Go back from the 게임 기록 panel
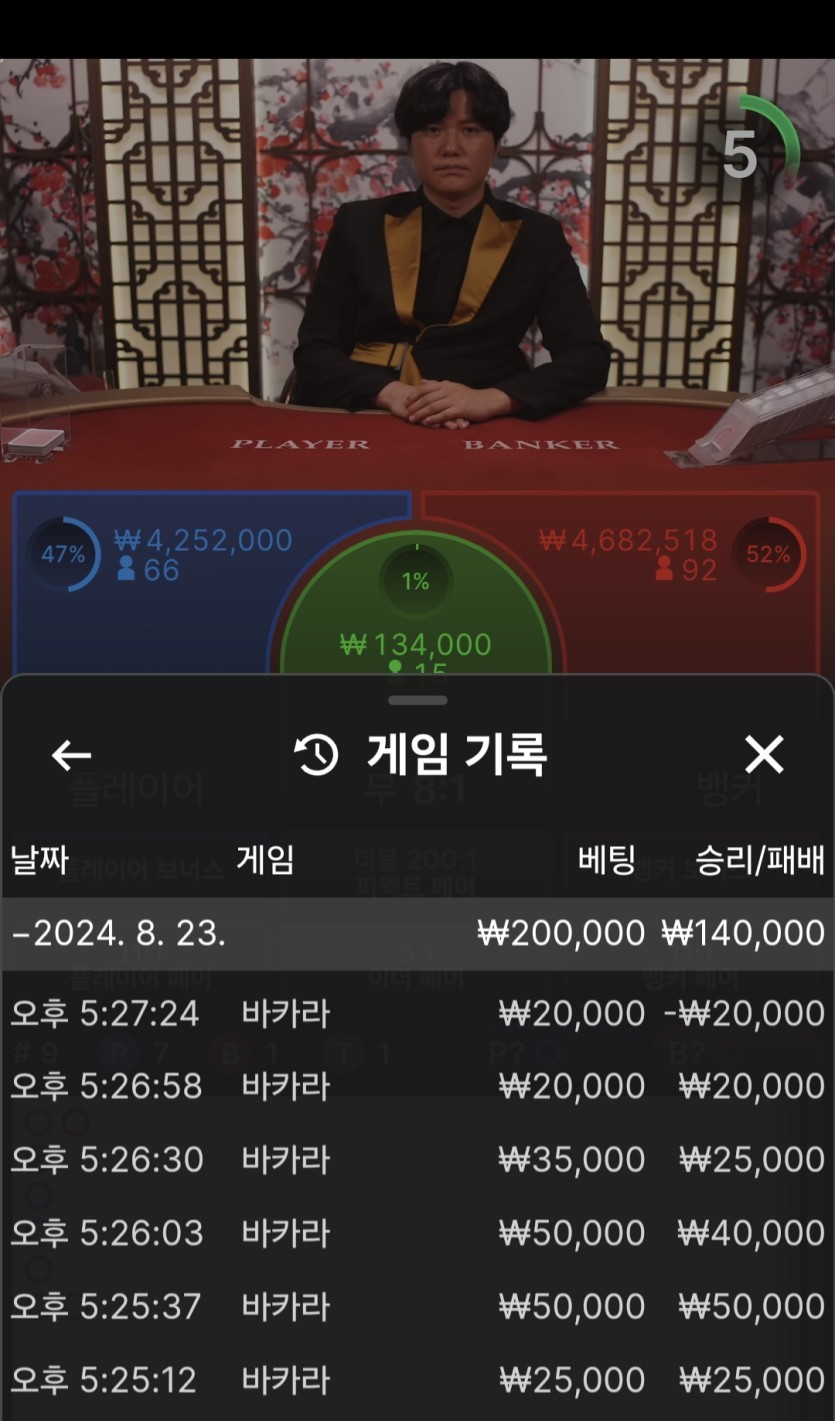835x1421 pixels. coord(71,756)
